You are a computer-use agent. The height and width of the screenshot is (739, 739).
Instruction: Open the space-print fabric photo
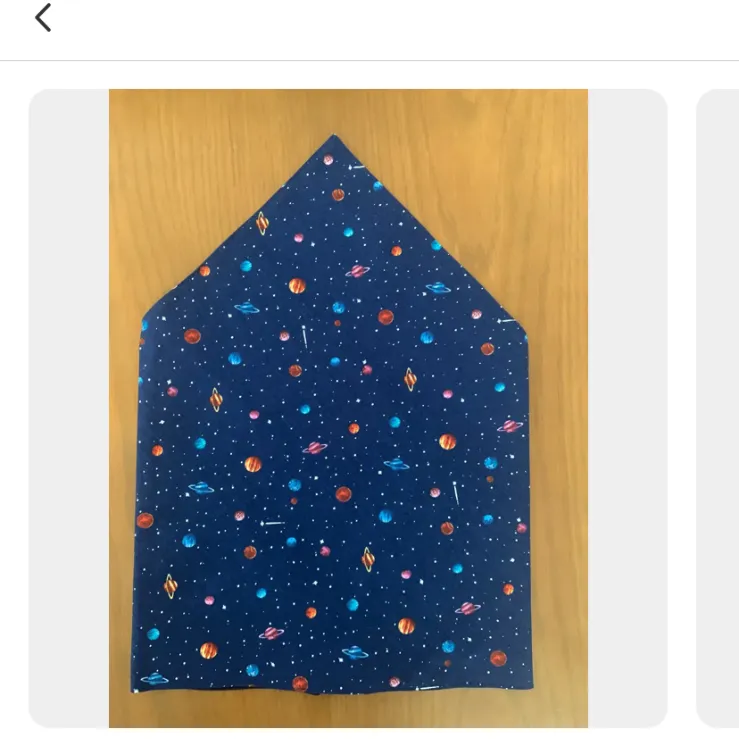pyautogui.click(x=348, y=408)
